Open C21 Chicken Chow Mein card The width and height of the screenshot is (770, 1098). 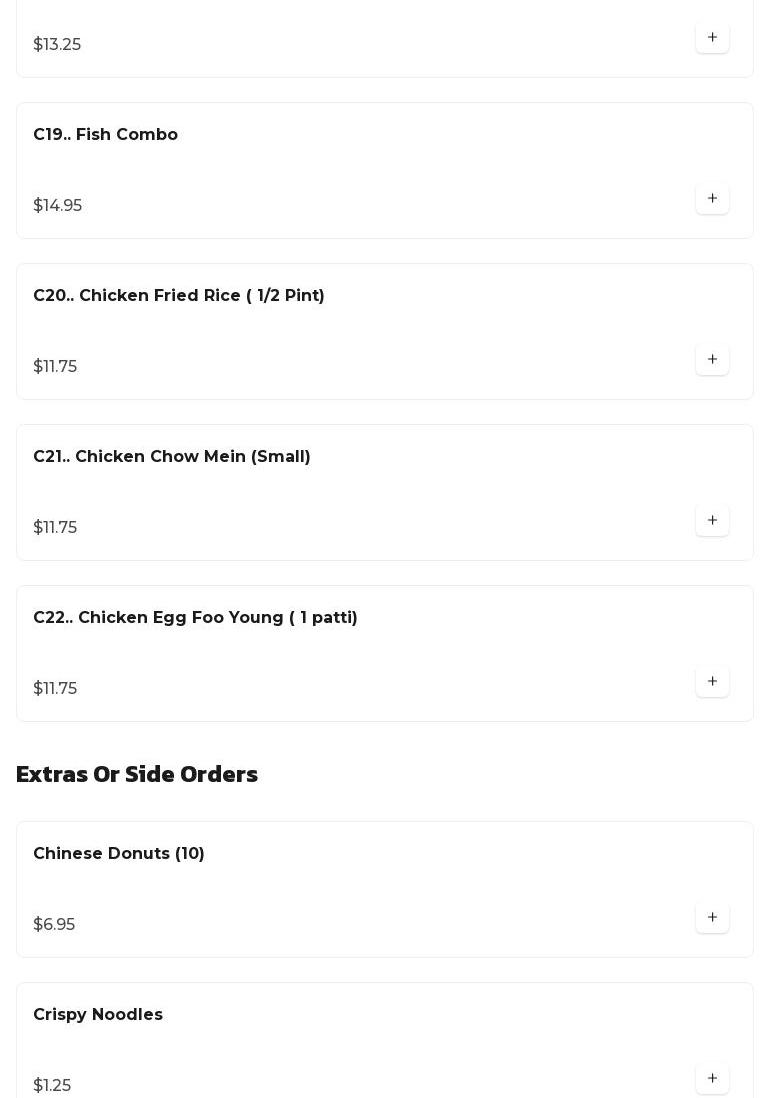172,457
